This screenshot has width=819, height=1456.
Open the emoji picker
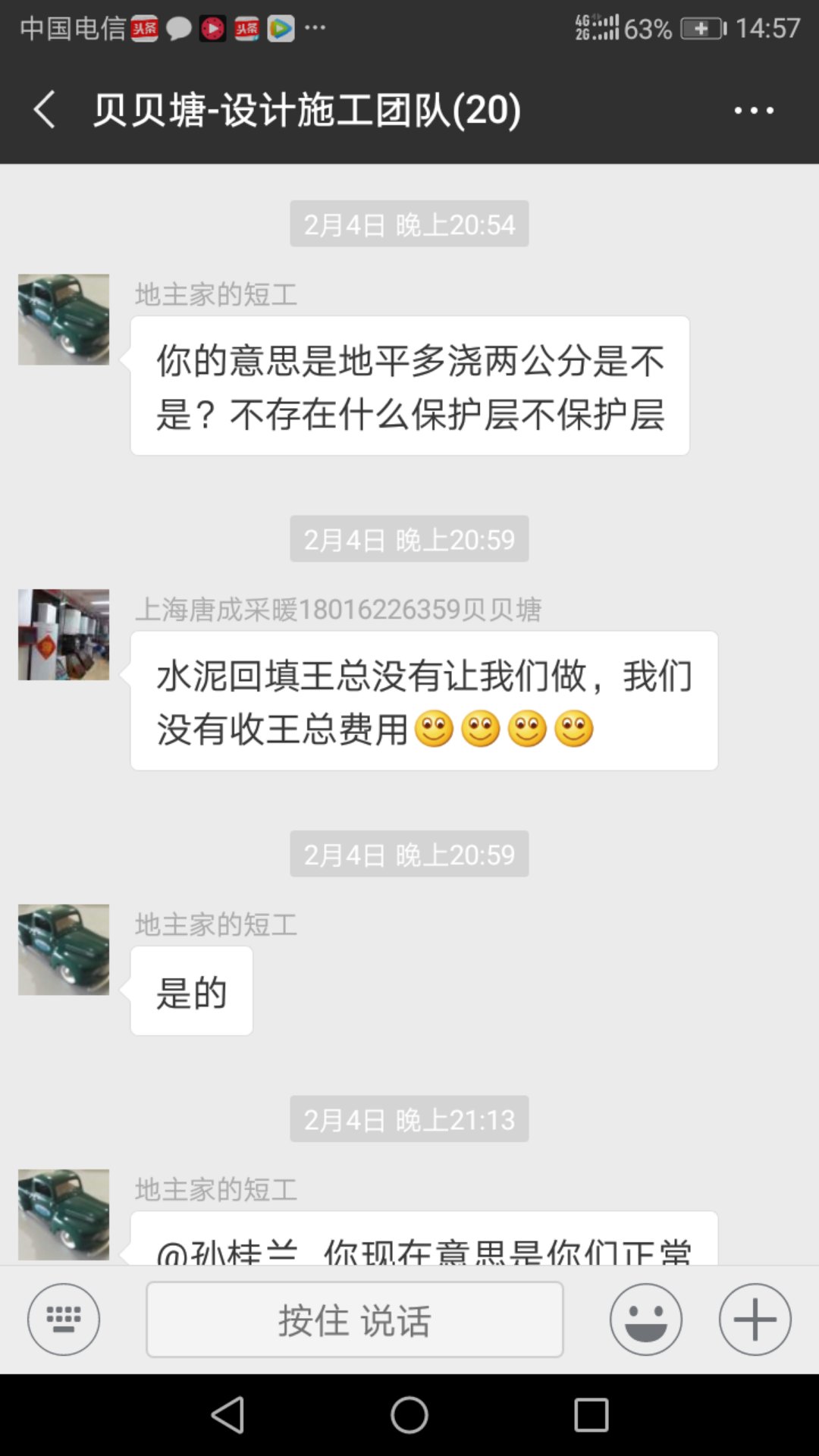click(646, 1319)
